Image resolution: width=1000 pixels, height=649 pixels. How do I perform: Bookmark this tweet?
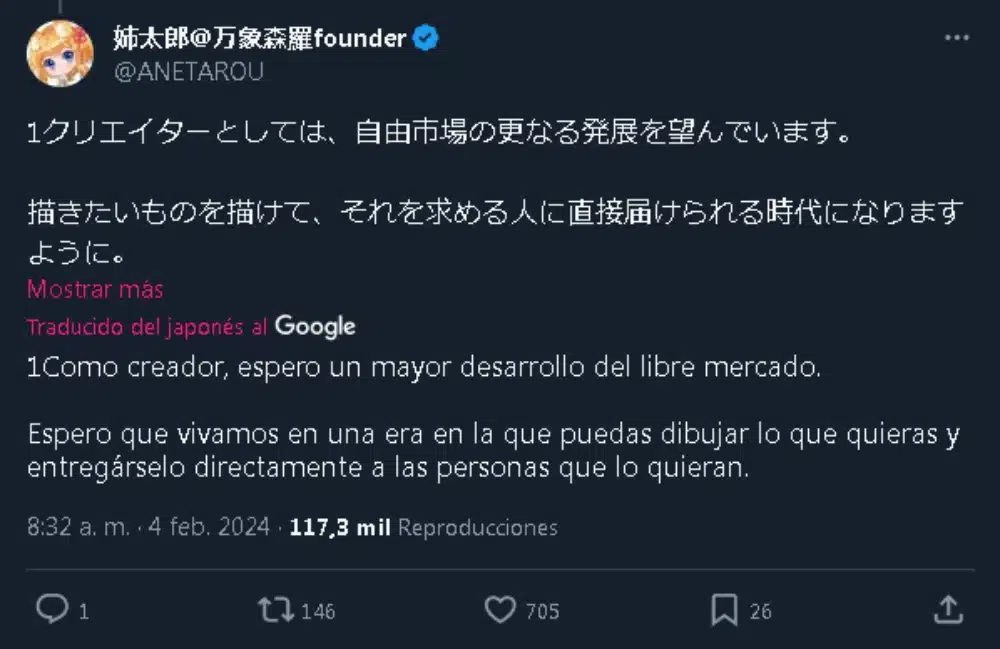[724, 609]
